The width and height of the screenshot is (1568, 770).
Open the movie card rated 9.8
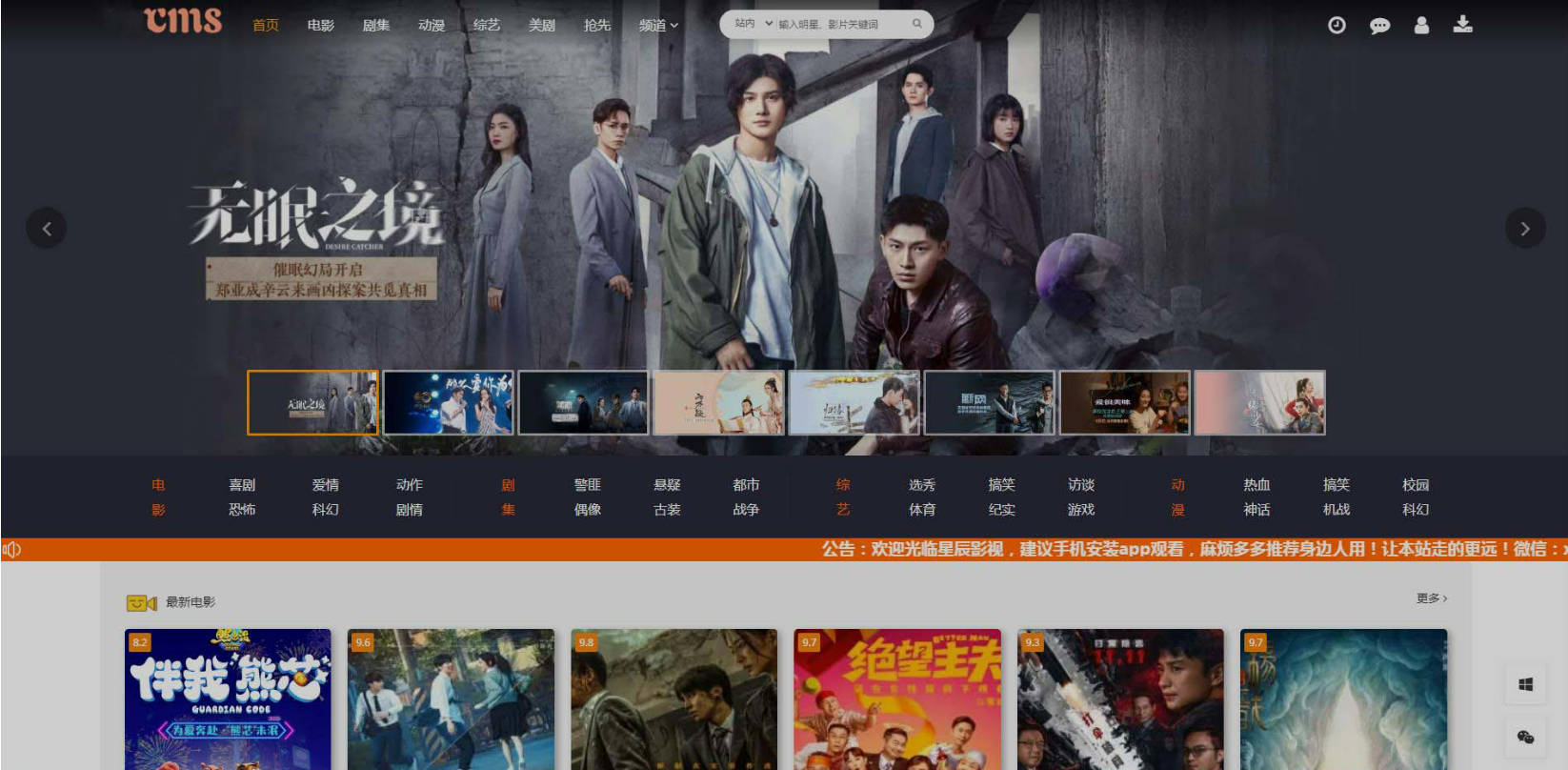tap(673, 700)
